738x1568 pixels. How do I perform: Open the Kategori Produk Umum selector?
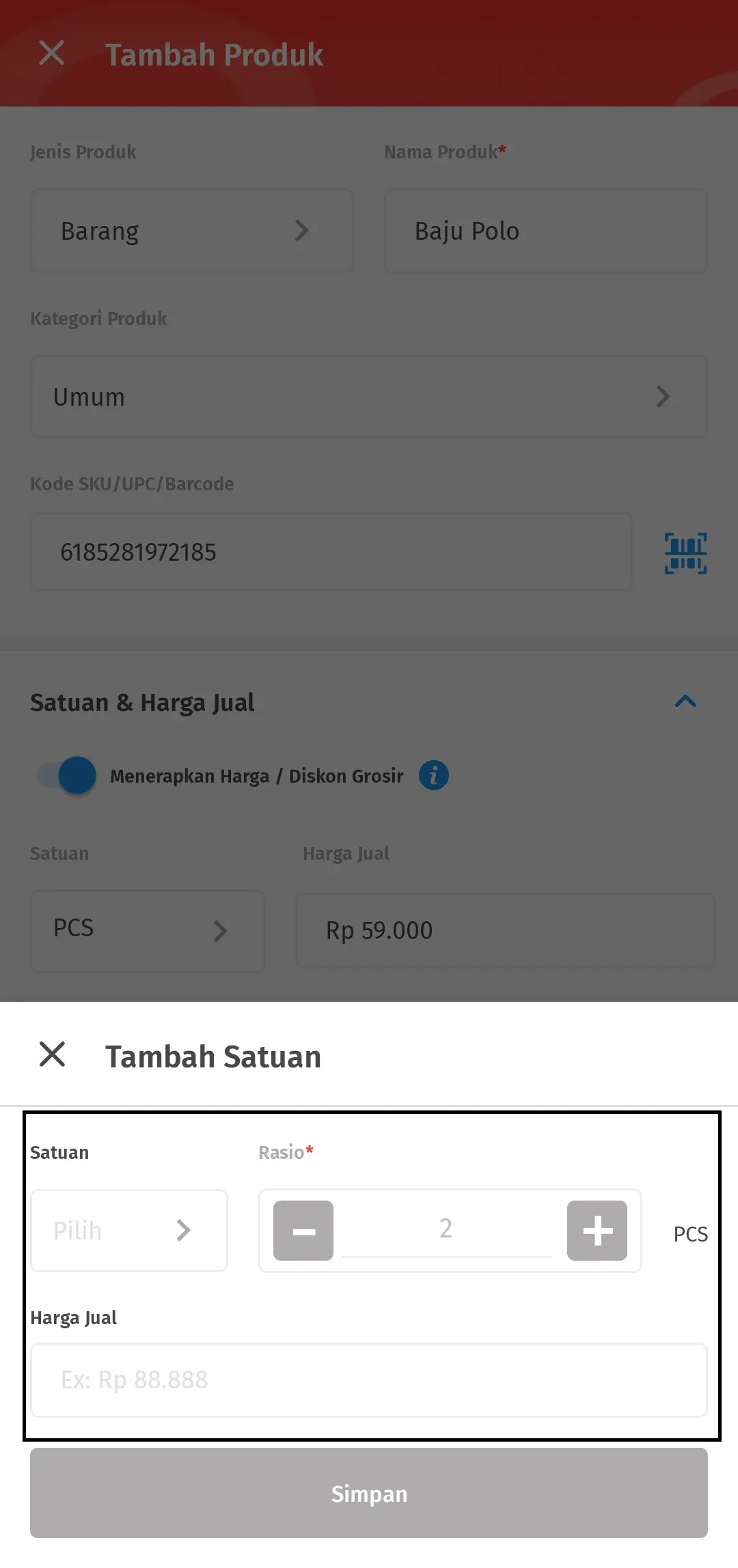pyautogui.click(x=369, y=396)
